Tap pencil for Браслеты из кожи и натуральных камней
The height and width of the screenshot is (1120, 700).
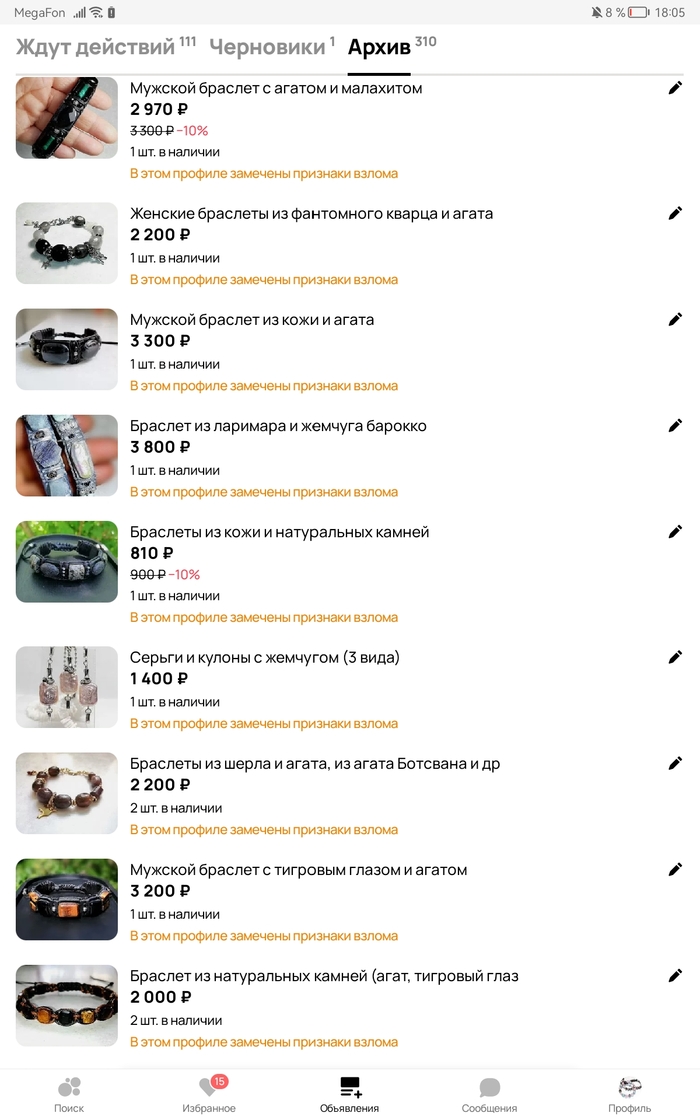(675, 531)
